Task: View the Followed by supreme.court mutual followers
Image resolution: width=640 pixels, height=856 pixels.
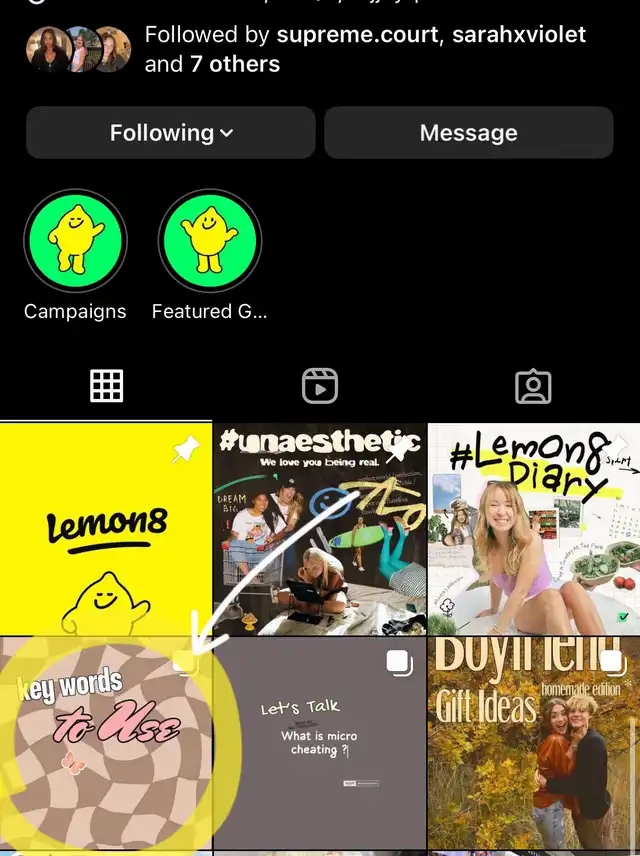Action: coord(365,49)
